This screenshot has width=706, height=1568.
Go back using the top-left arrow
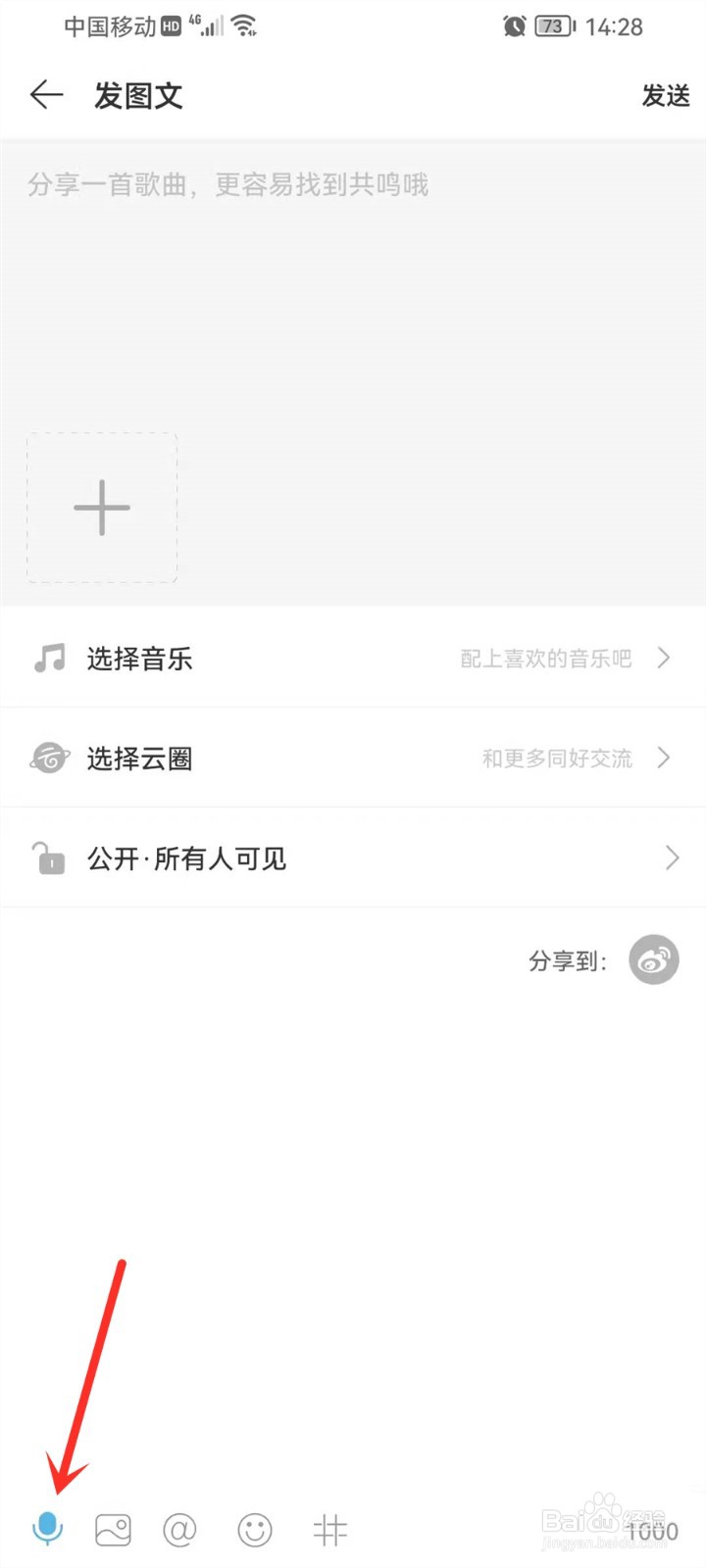pos(46,95)
